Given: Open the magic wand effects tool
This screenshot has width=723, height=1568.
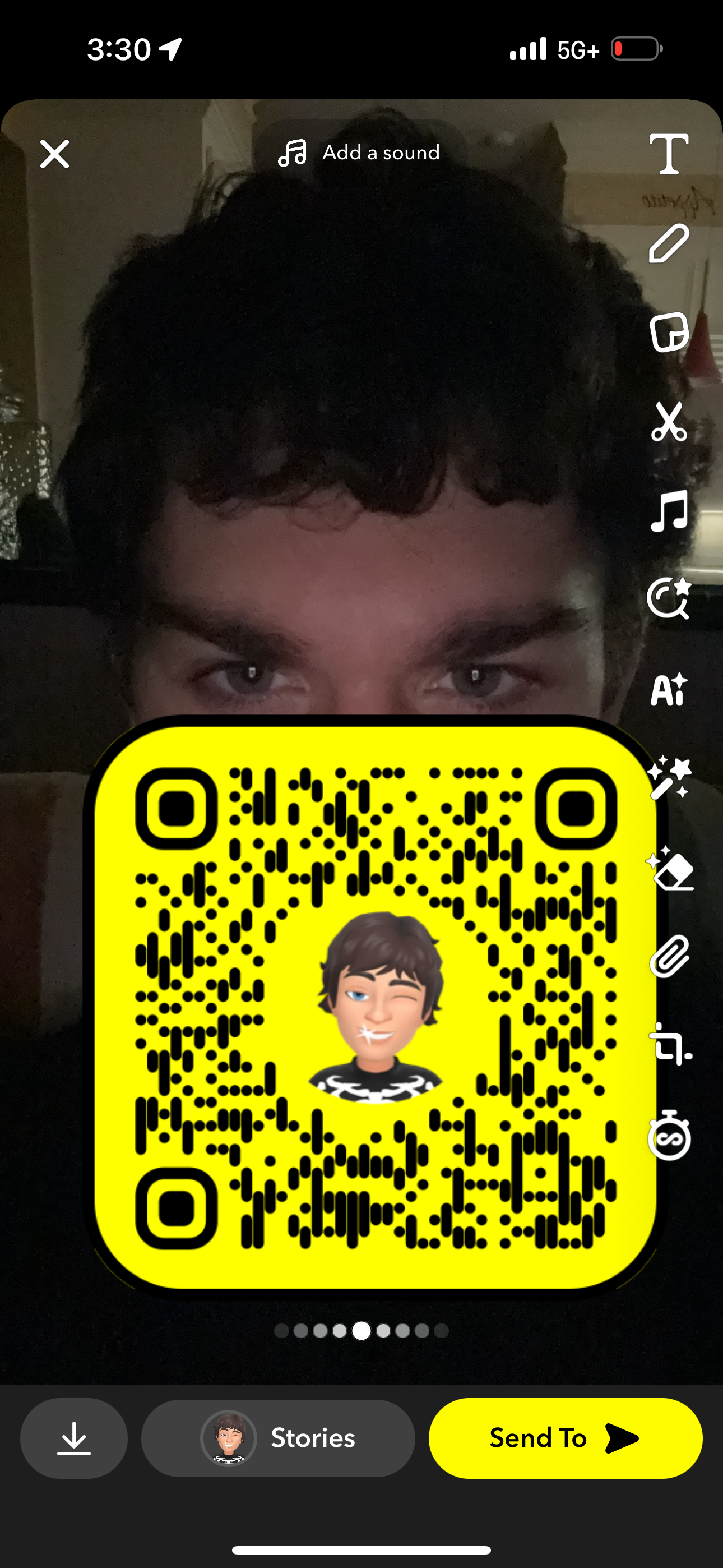Looking at the screenshot, I should (x=669, y=778).
